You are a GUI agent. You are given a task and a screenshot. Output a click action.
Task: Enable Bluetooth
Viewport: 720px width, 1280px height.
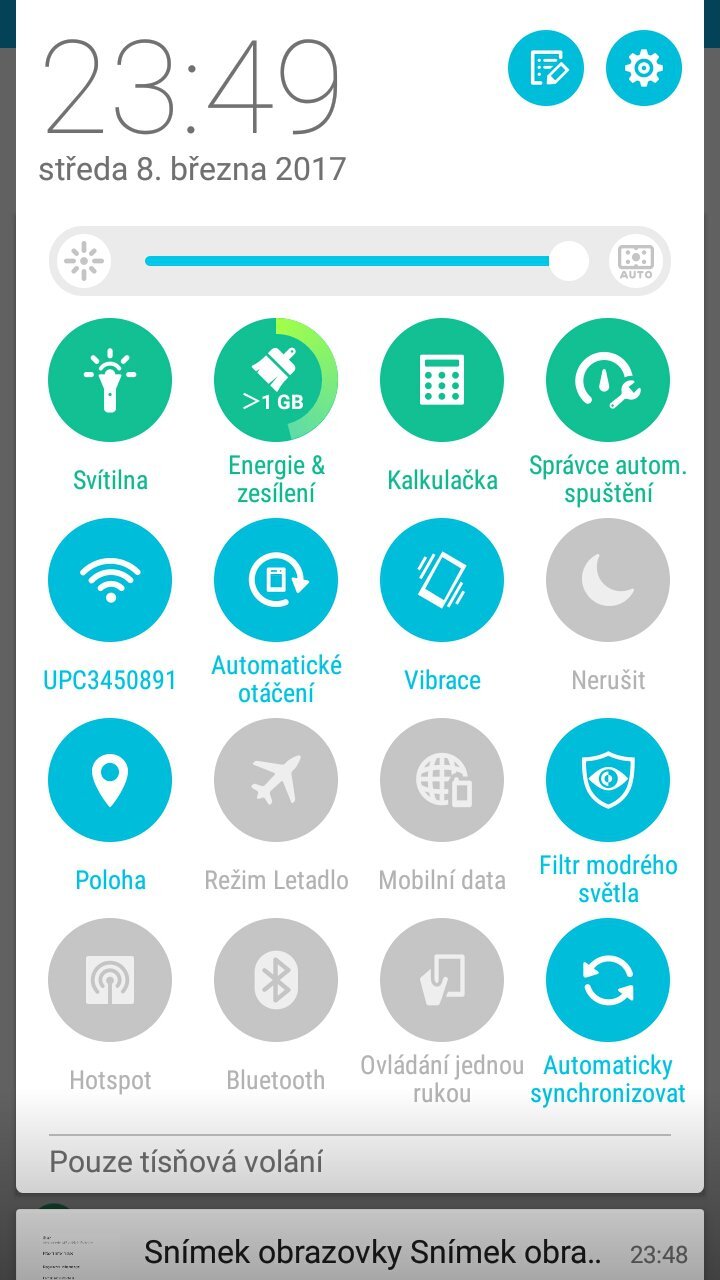point(276,979)
